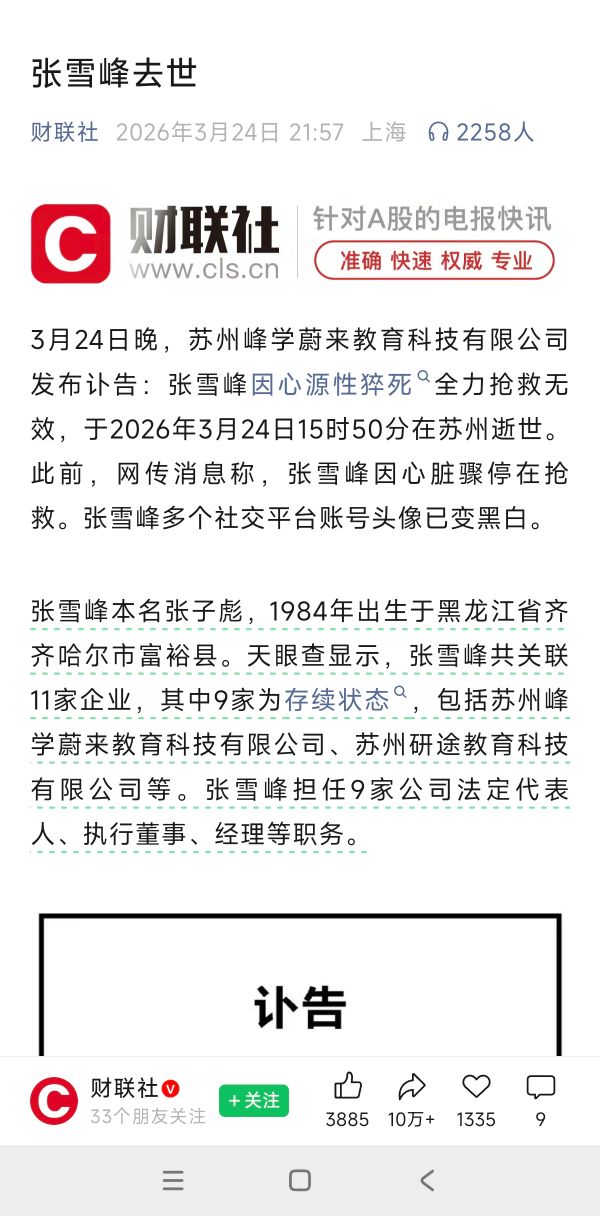Share this article using the arrow icon
The image size is (600, 1216).
click(x=411, y=1088)
